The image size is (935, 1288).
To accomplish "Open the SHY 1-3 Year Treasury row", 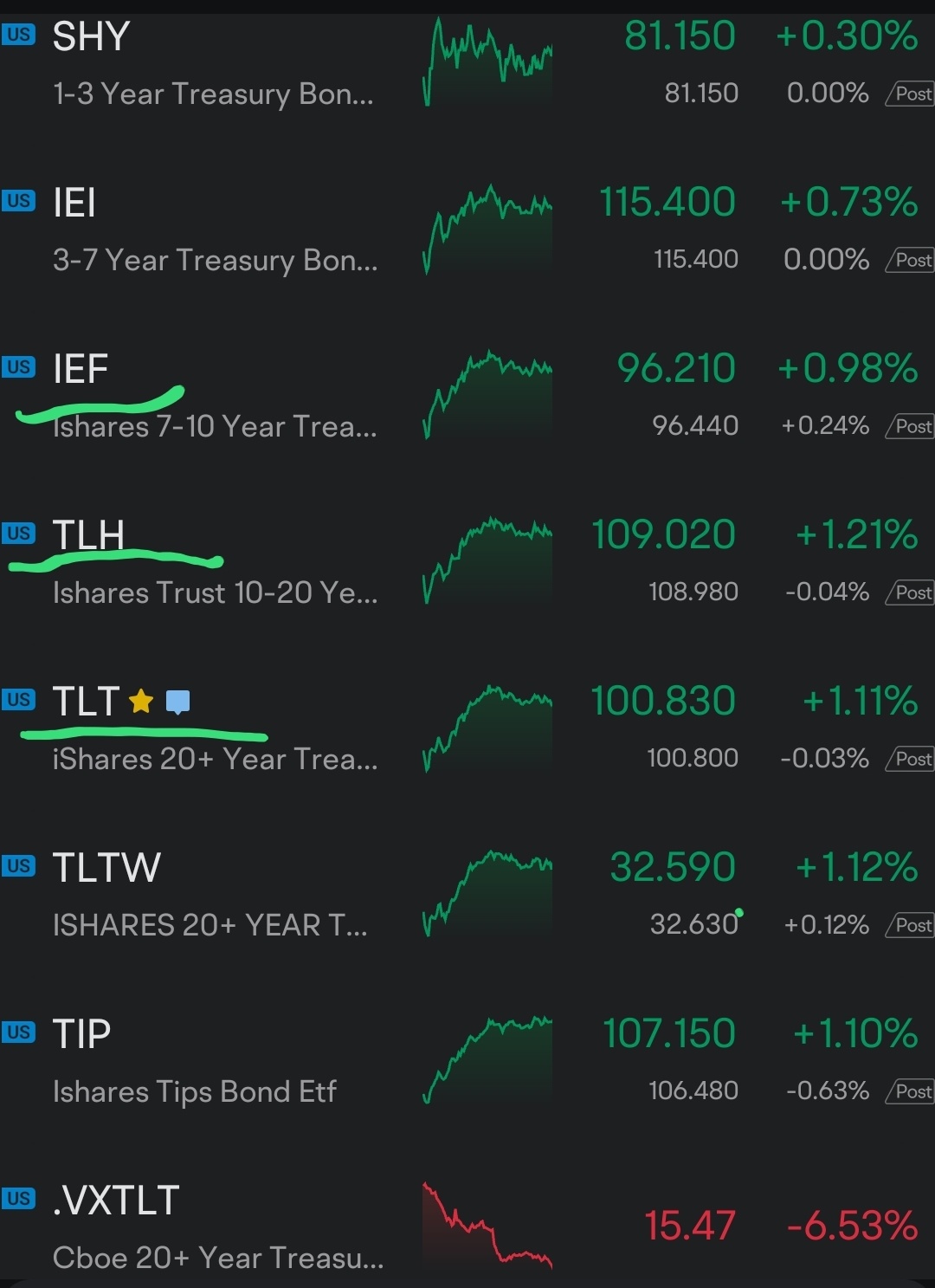I will pos(212,64).
